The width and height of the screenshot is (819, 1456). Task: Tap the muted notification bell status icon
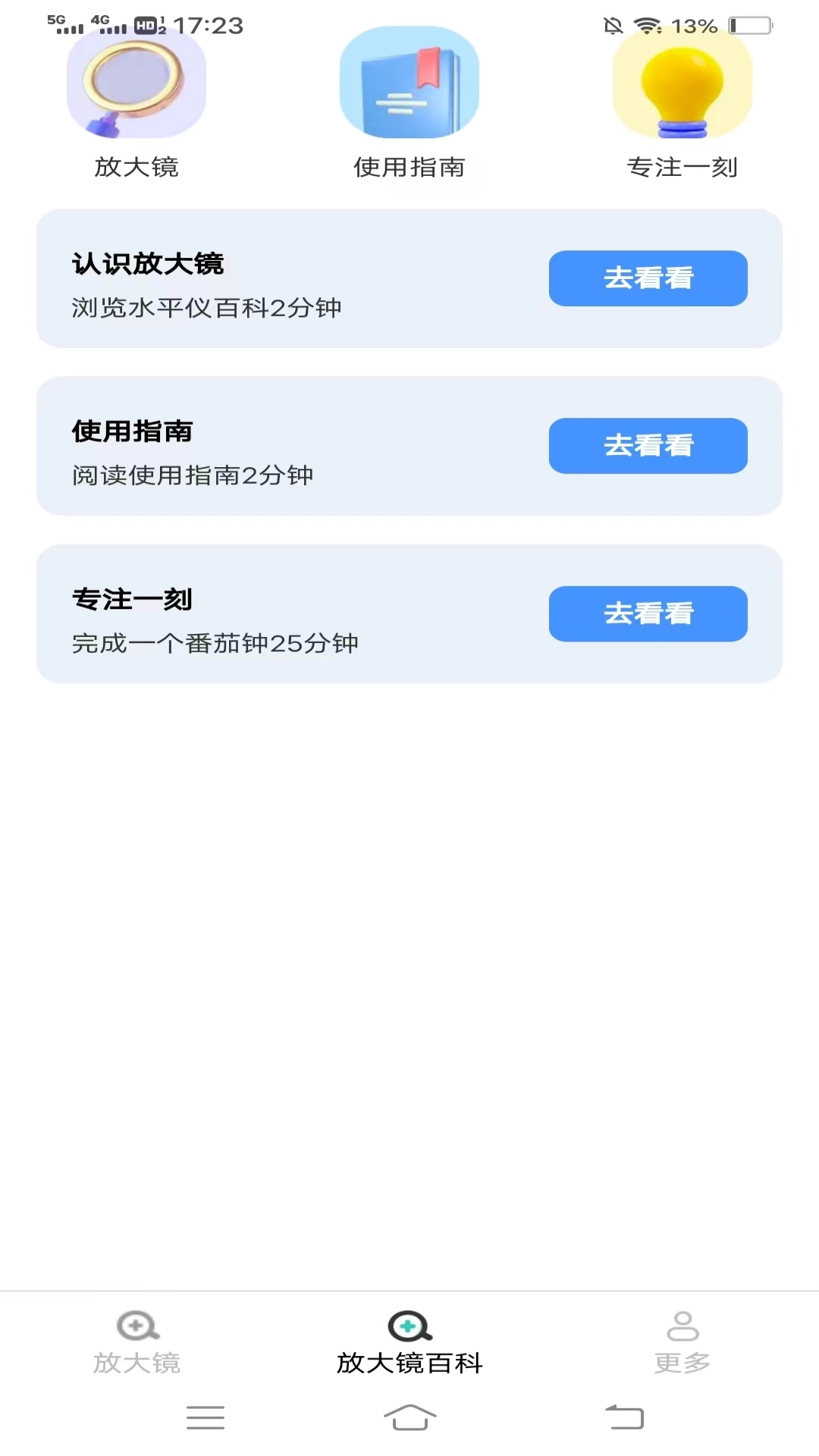[x=611, y=25]
